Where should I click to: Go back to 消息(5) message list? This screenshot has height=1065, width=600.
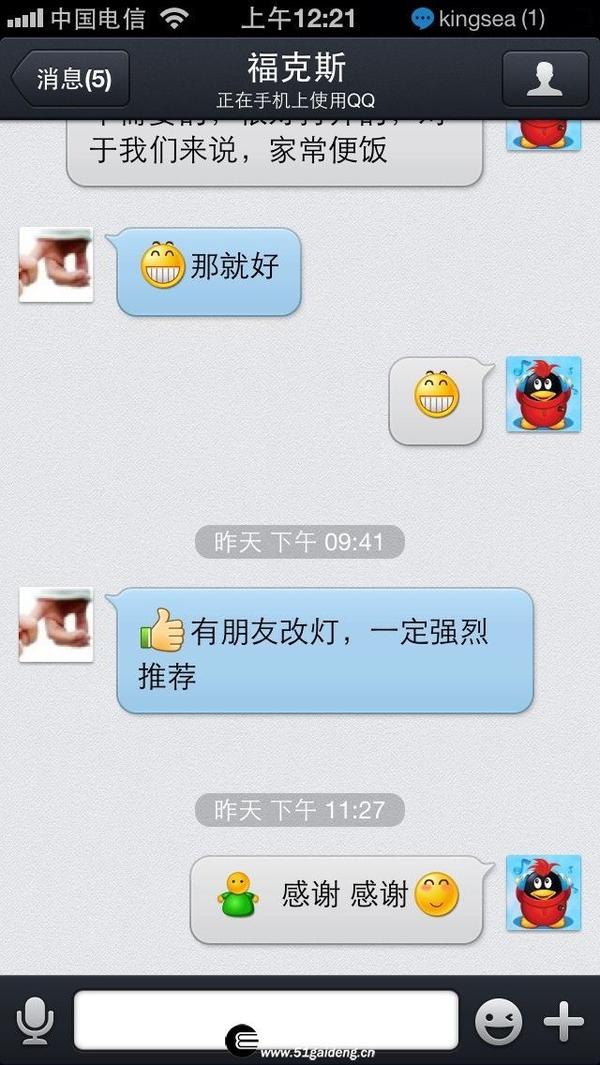pyautogui.click(x=71, y=79)
